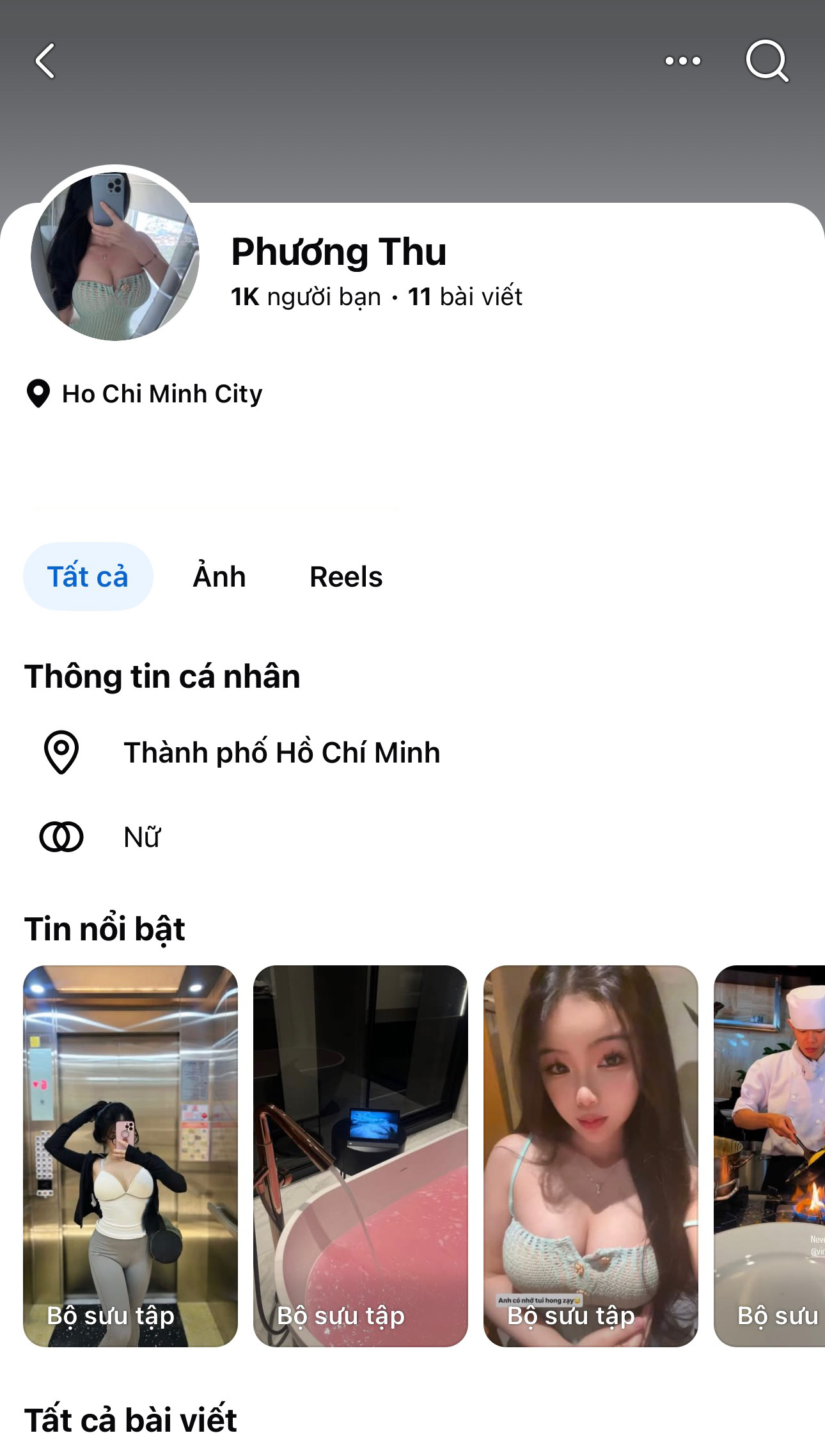This screenshot has height=1456, width=825.
Task: Open the elevator mirror selfie highlight
Action: click(x=130, y=1156)
